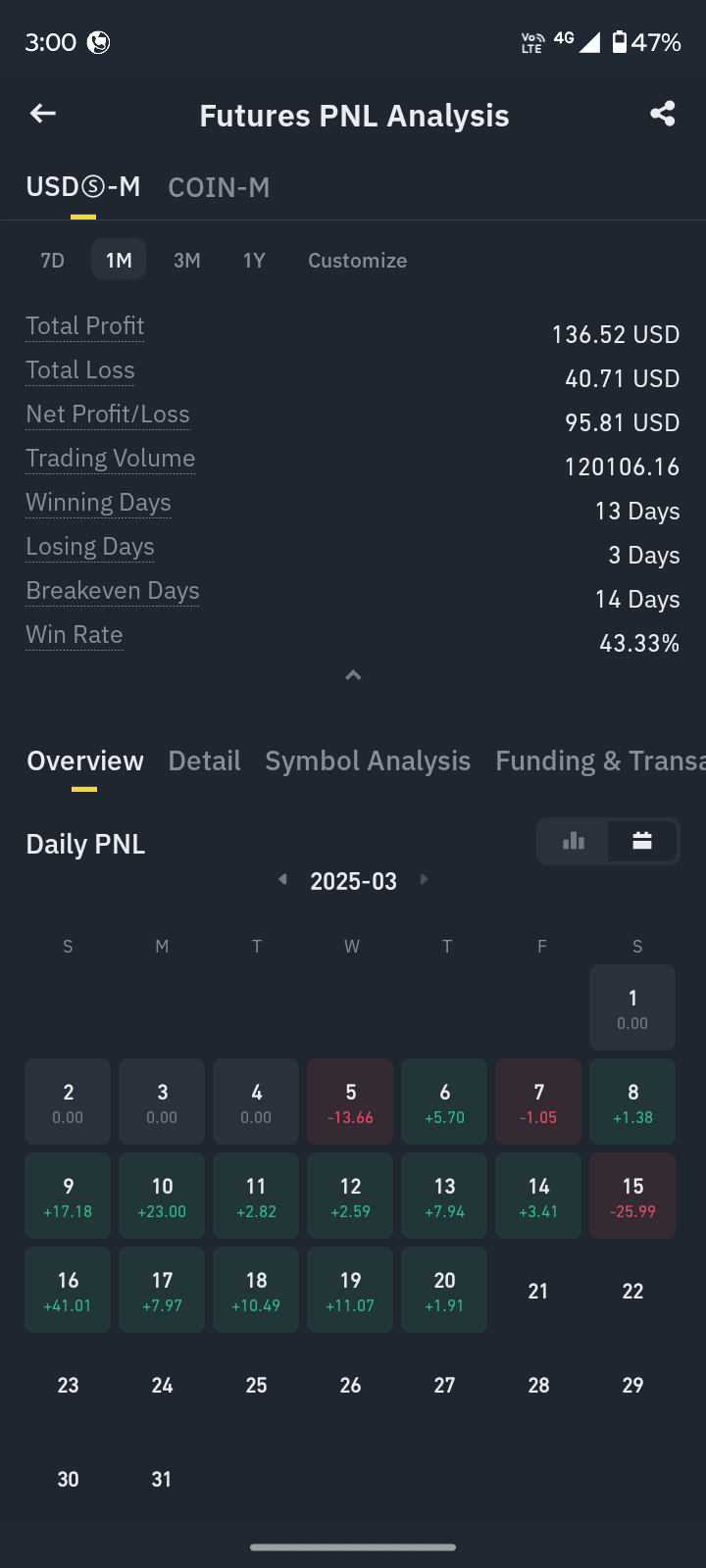Share the PNL analysis
The height and width of the screenshot is (1568, 706).
663,114
